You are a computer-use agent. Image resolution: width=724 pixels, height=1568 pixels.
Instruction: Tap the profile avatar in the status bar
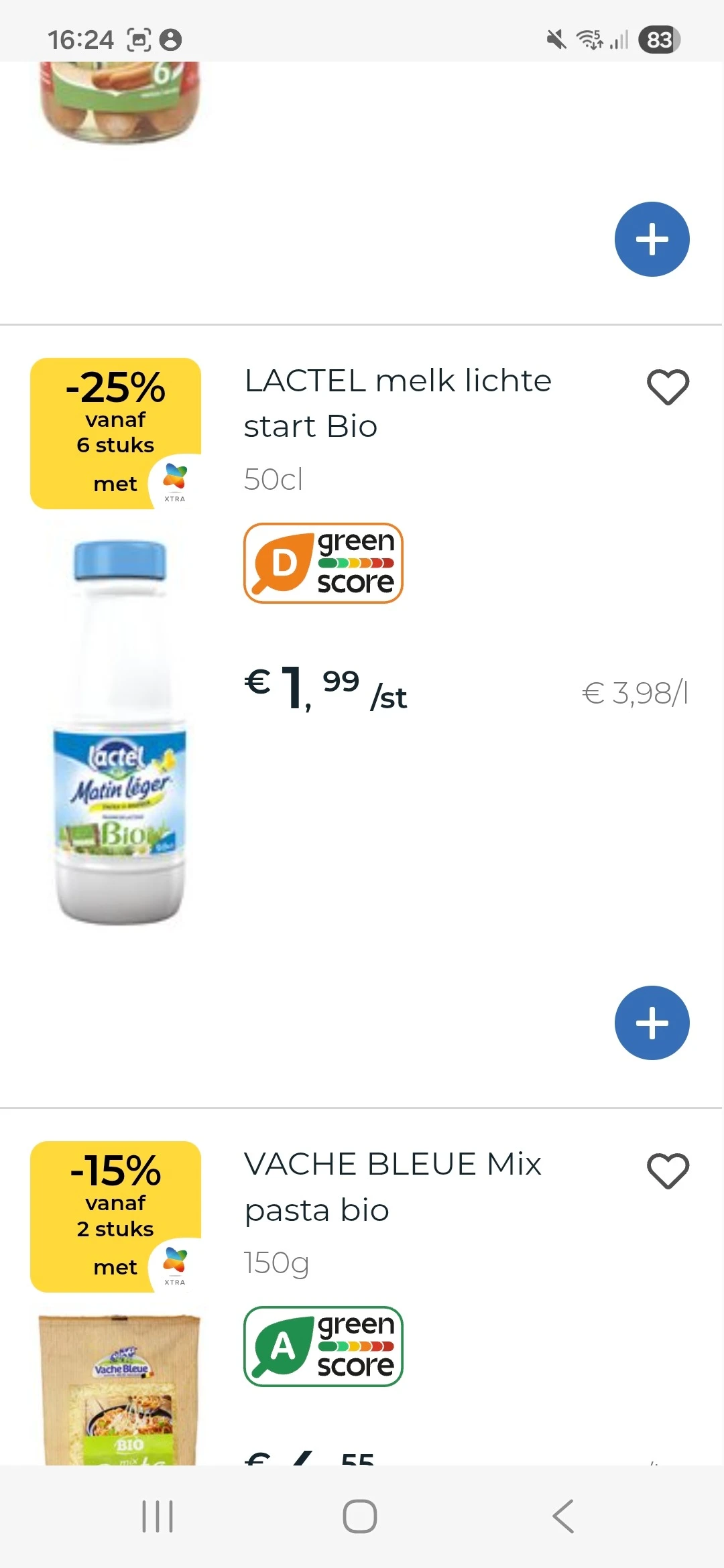click(172, 40)
